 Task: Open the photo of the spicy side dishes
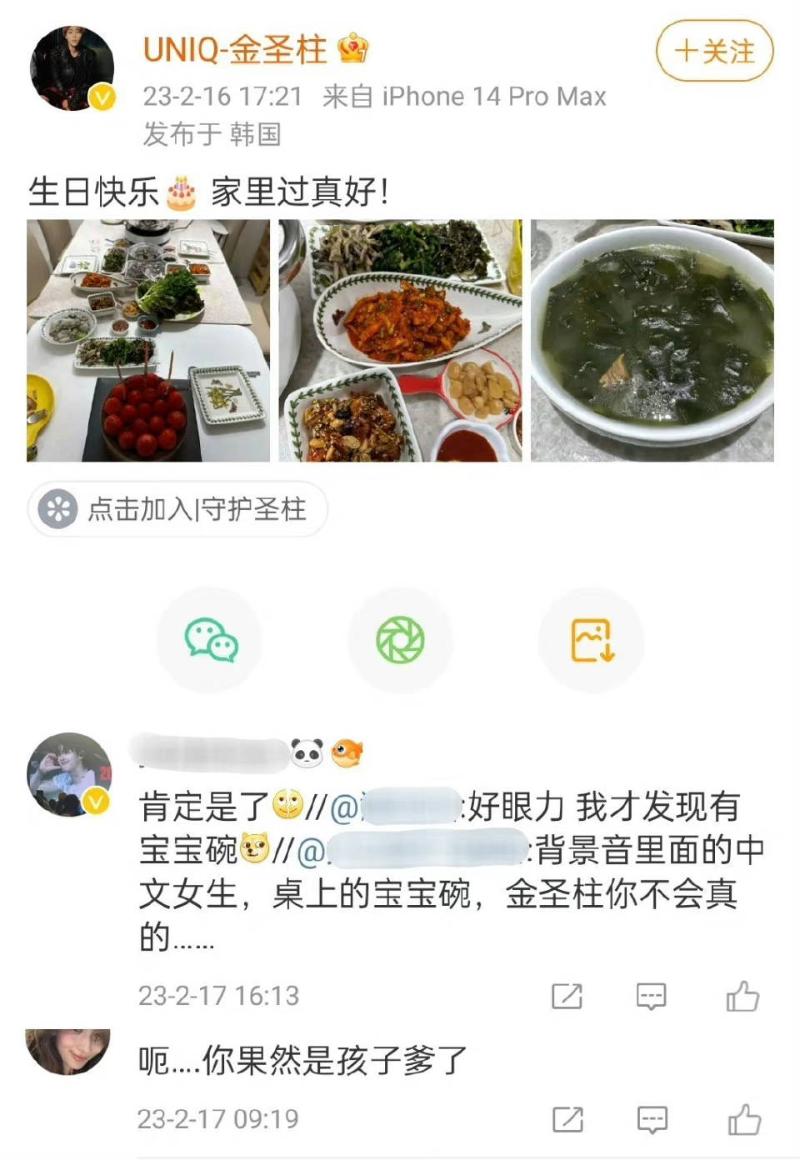tap(400, 341)
